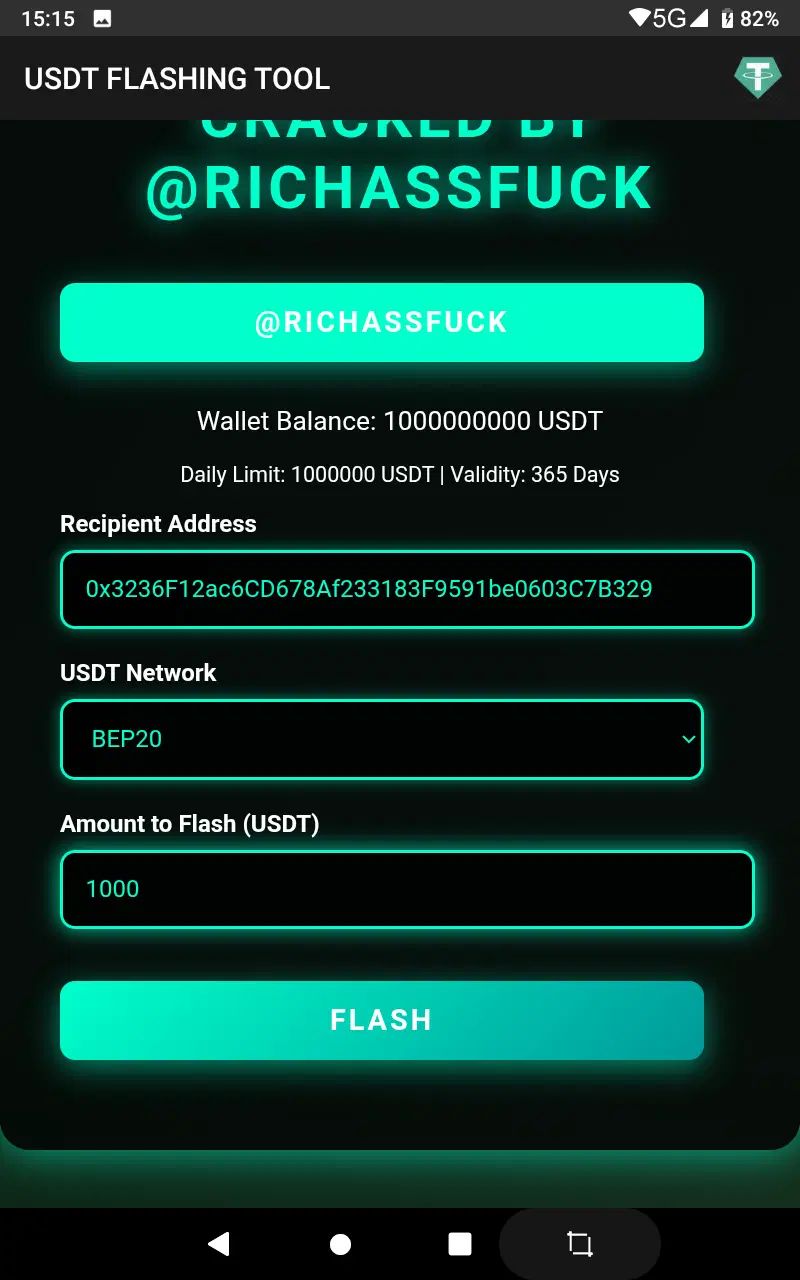Go to the home screen
The width and height of the screenshot is (800, 1280).
tap(340, 1244)
